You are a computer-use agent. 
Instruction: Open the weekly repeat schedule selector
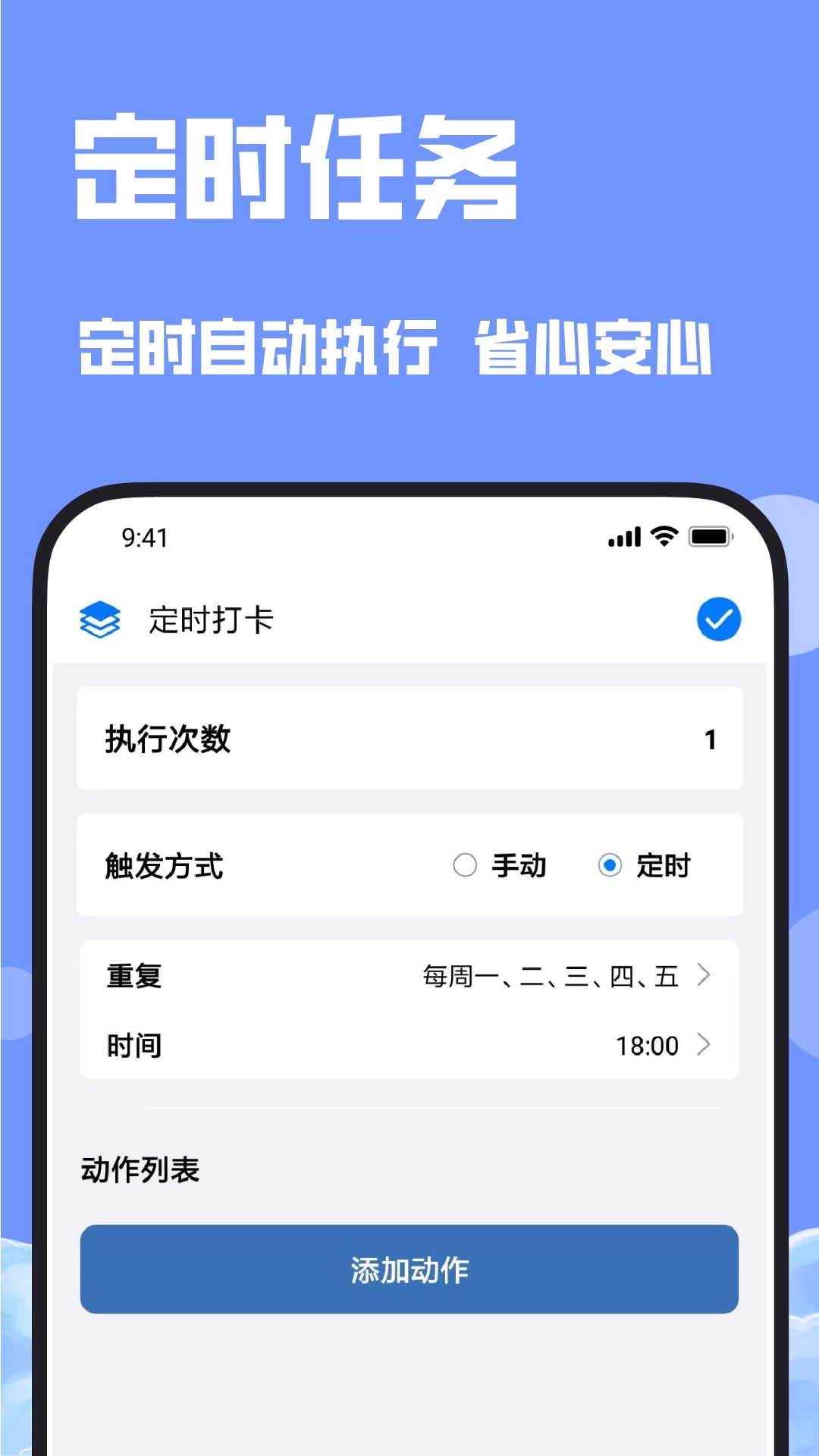click(550, 976)
